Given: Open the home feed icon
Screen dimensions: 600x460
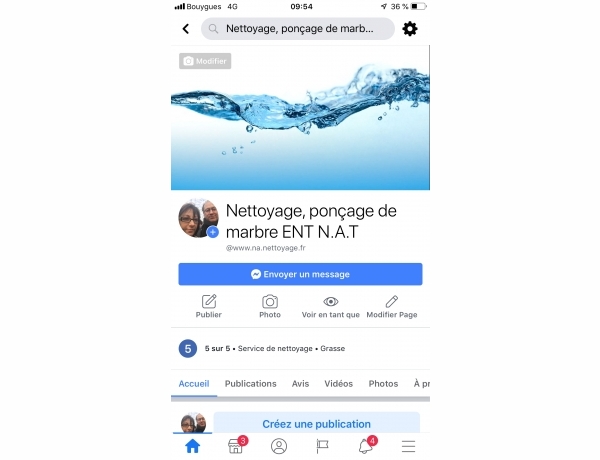Looking at the screenshot, I should [x=192, y=446].
